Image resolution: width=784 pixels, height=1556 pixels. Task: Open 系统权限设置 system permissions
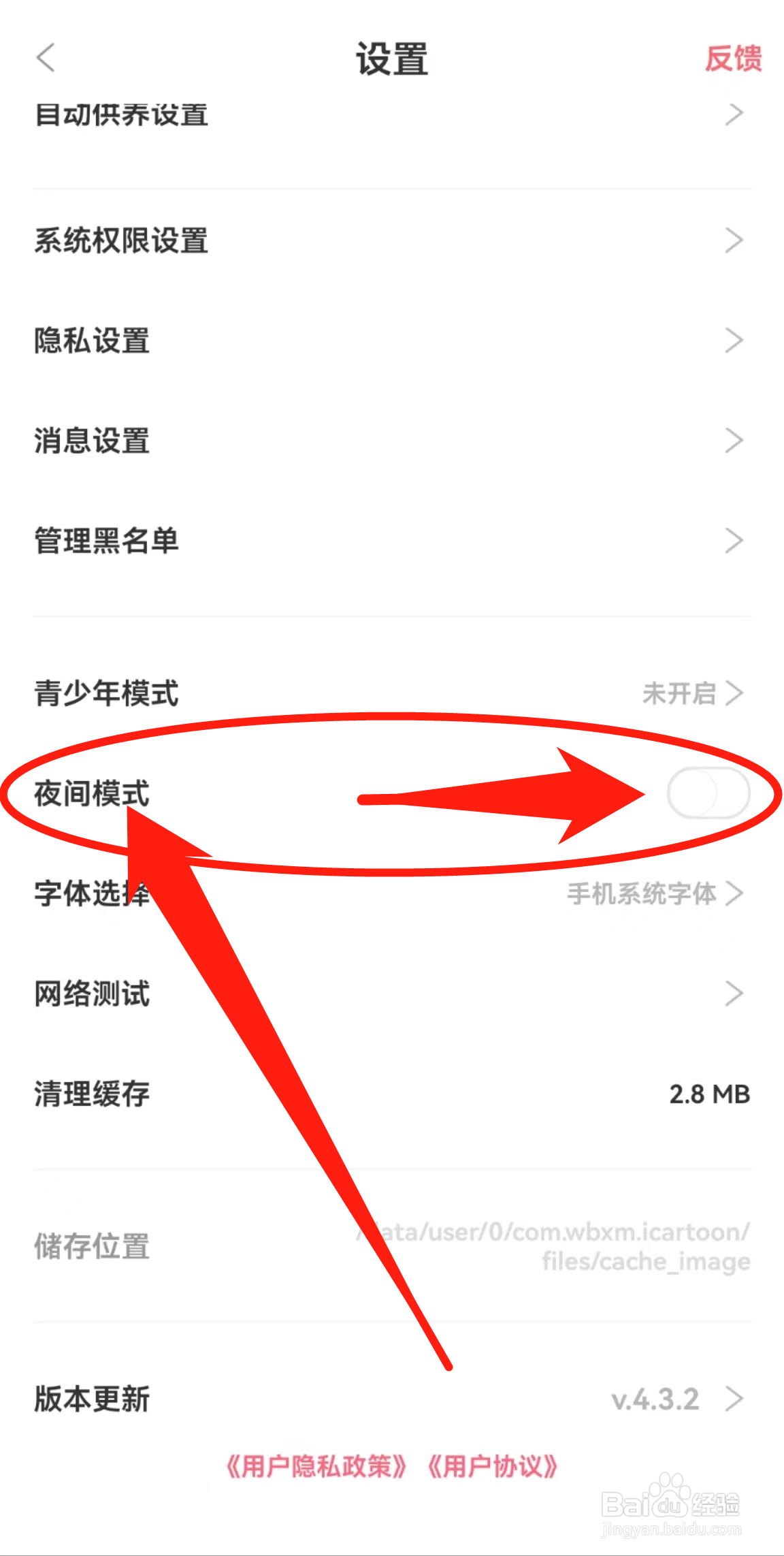(392, 240)
